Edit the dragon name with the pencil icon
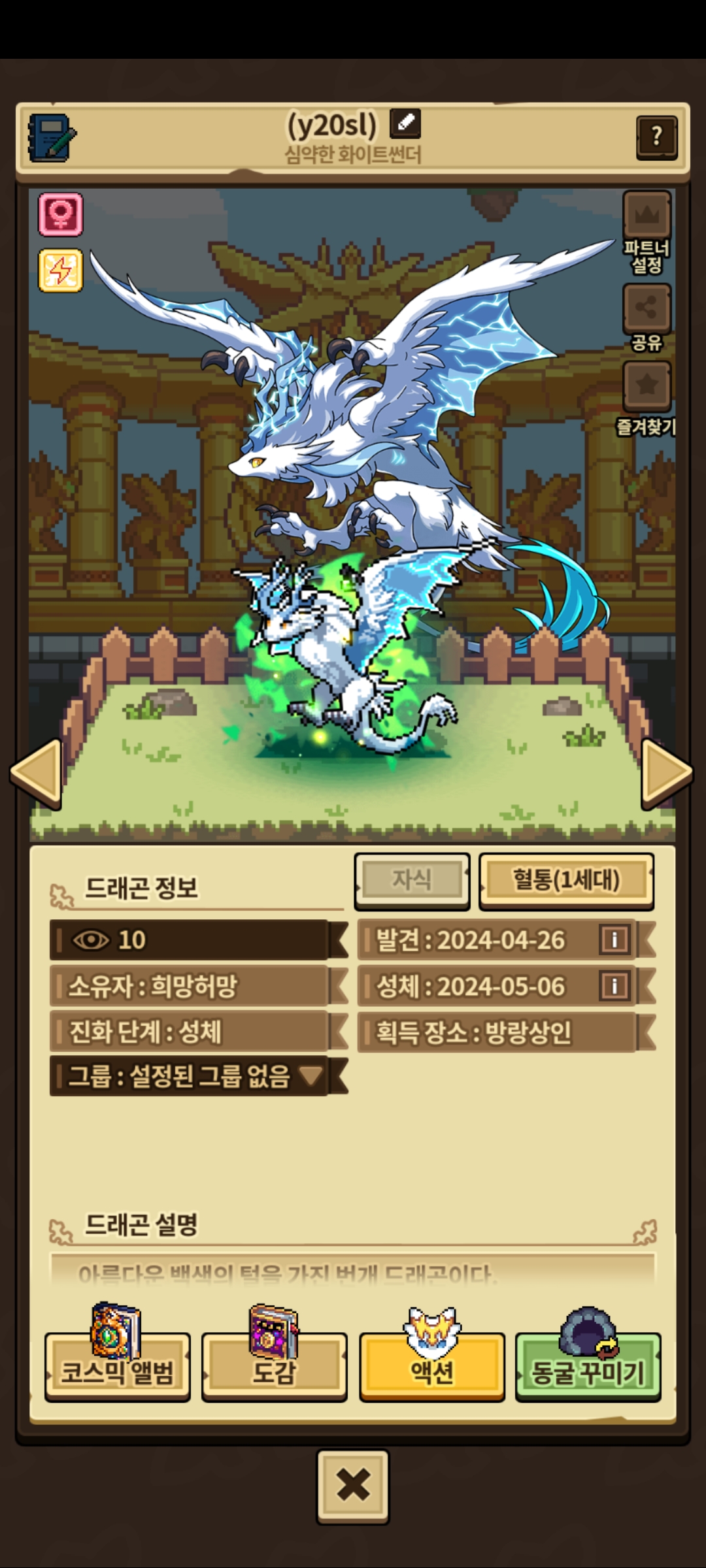 pos(405,123)
